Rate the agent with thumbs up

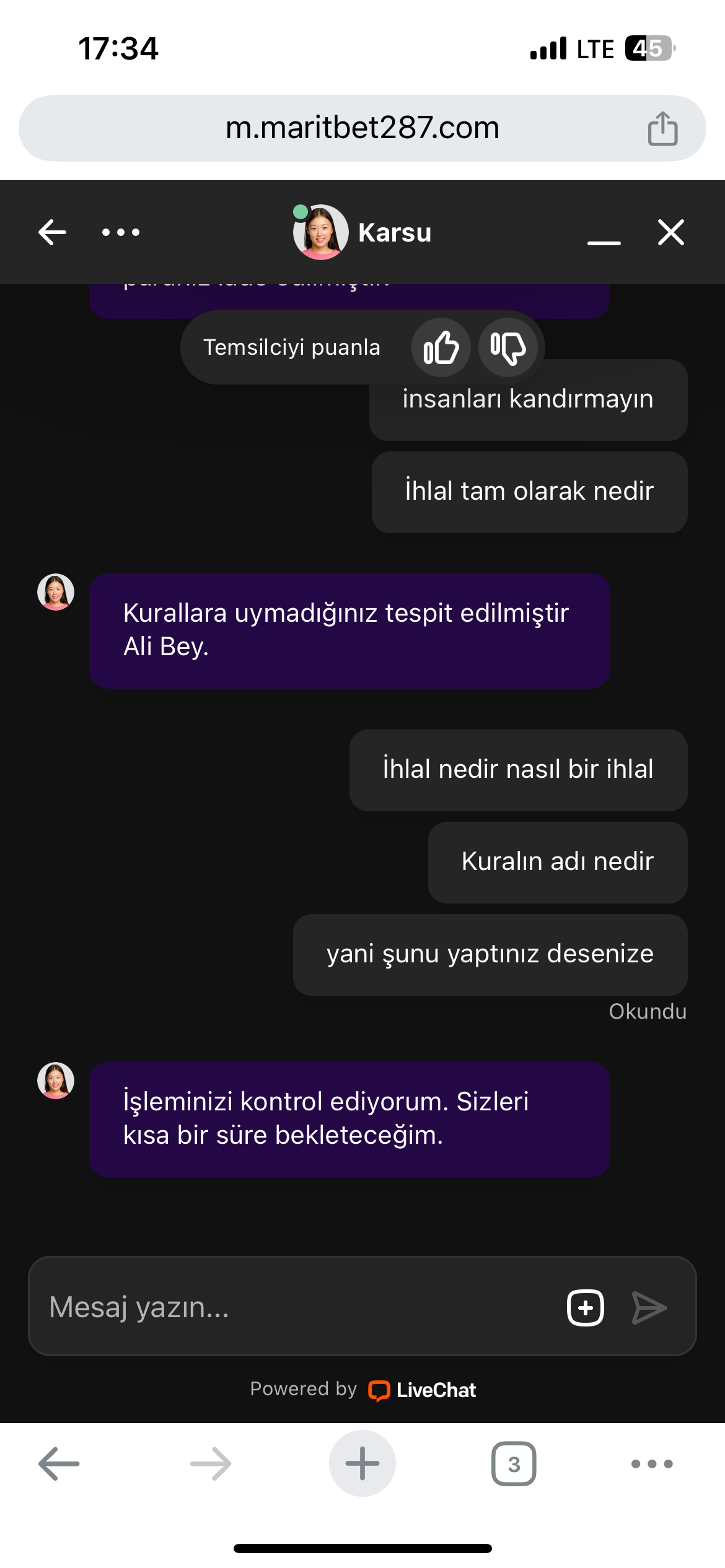pyautogui.click(x=441, y=347)
